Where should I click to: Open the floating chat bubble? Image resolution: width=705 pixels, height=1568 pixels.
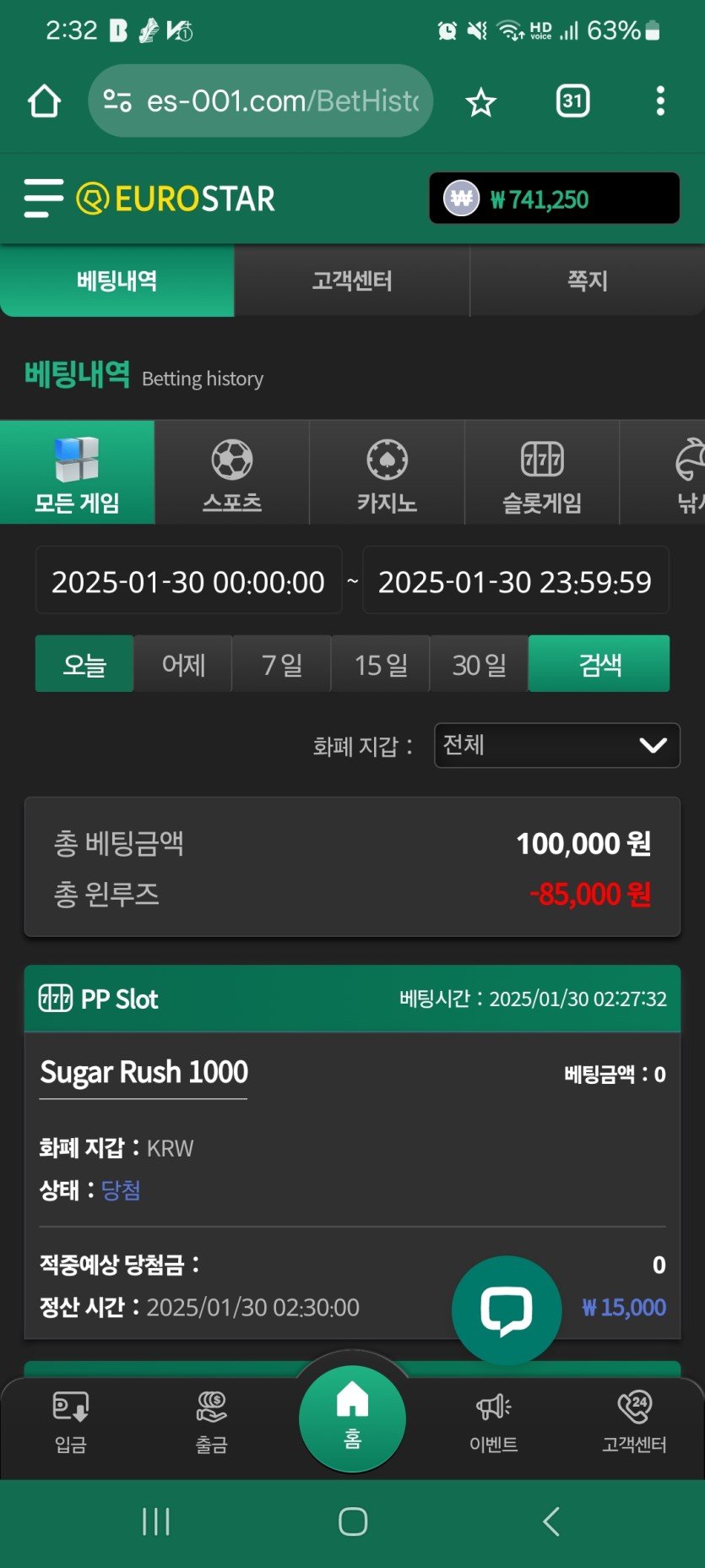click(507, 1309)
